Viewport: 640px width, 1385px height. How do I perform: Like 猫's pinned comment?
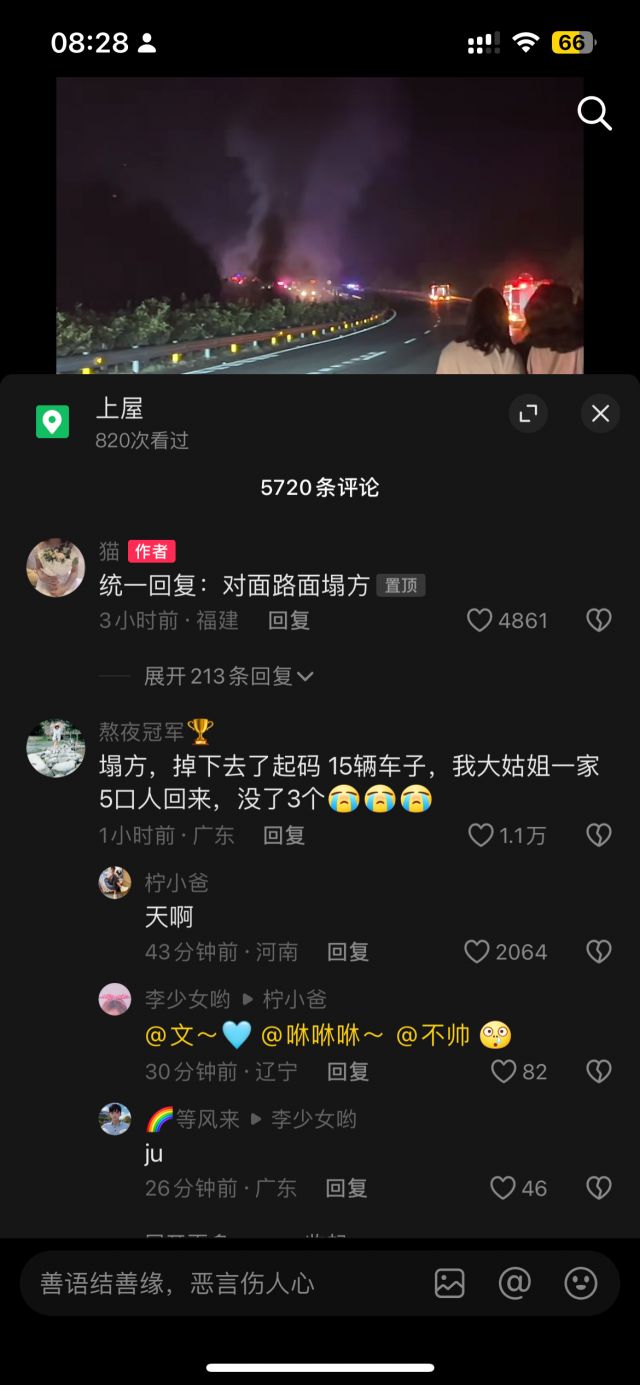point(480,621)
